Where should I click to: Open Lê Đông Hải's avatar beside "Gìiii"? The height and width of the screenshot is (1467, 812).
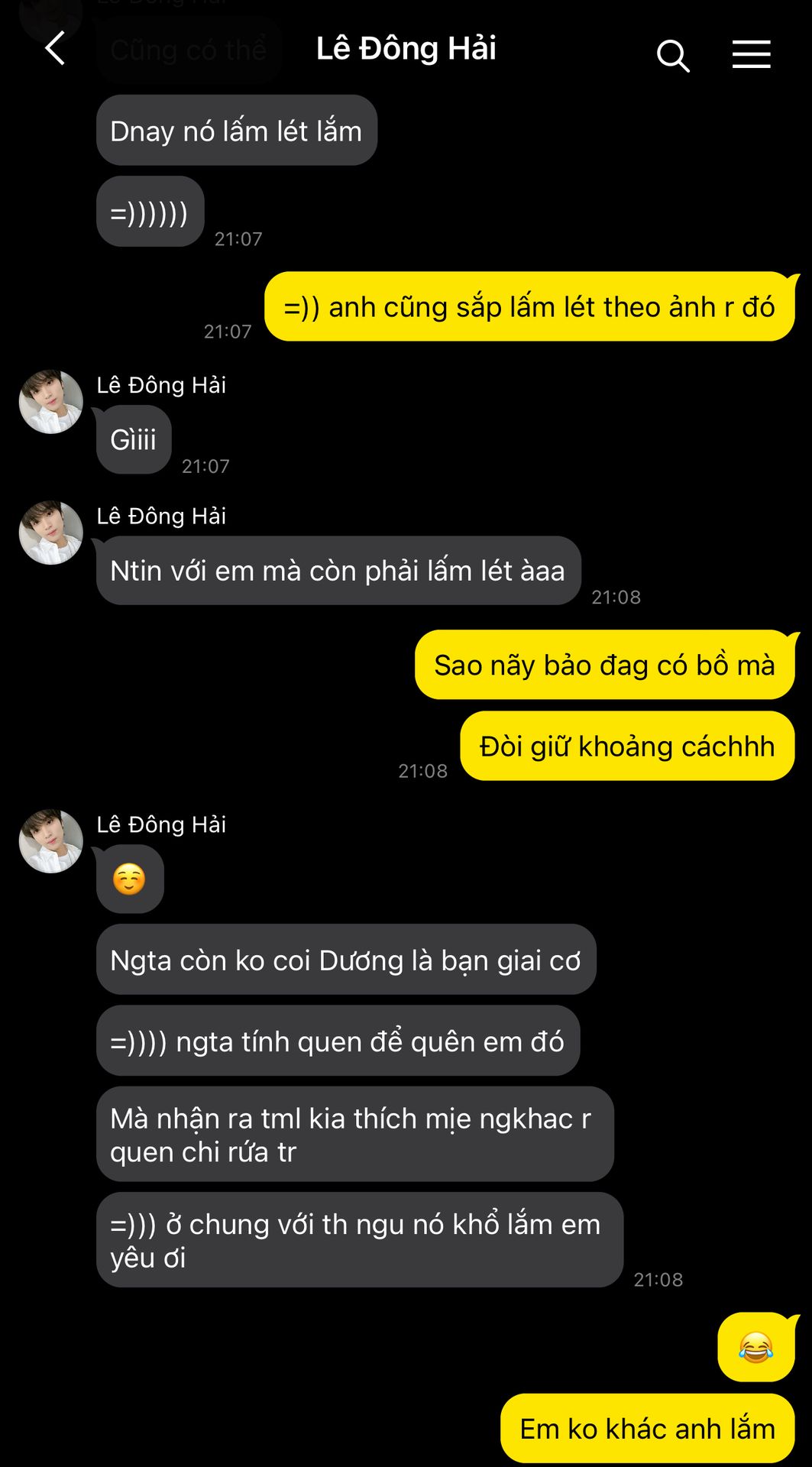click(x=51, y=402)
